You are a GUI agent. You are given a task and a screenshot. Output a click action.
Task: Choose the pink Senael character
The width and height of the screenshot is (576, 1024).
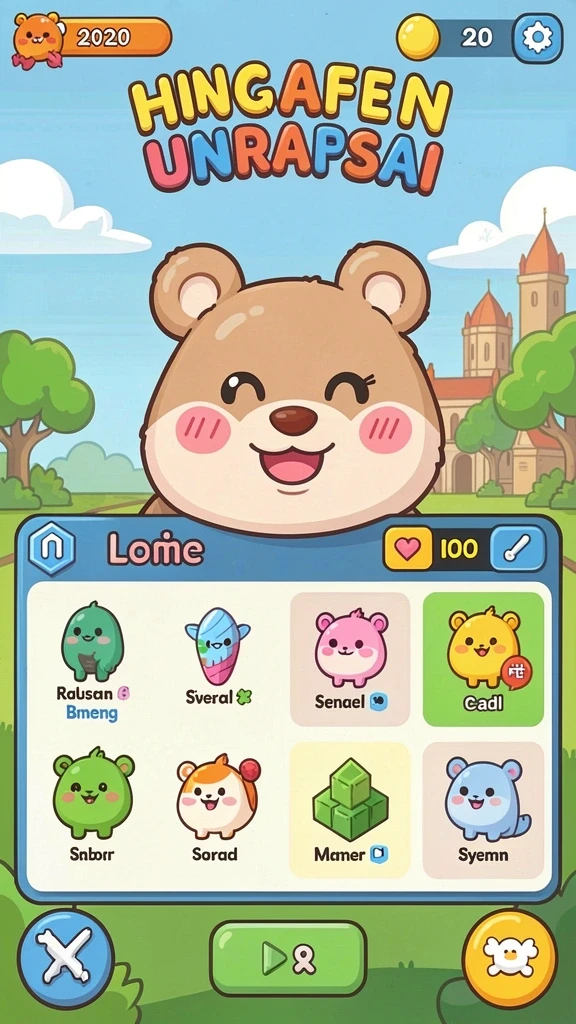pyautogui.click(x=351, y=660)
